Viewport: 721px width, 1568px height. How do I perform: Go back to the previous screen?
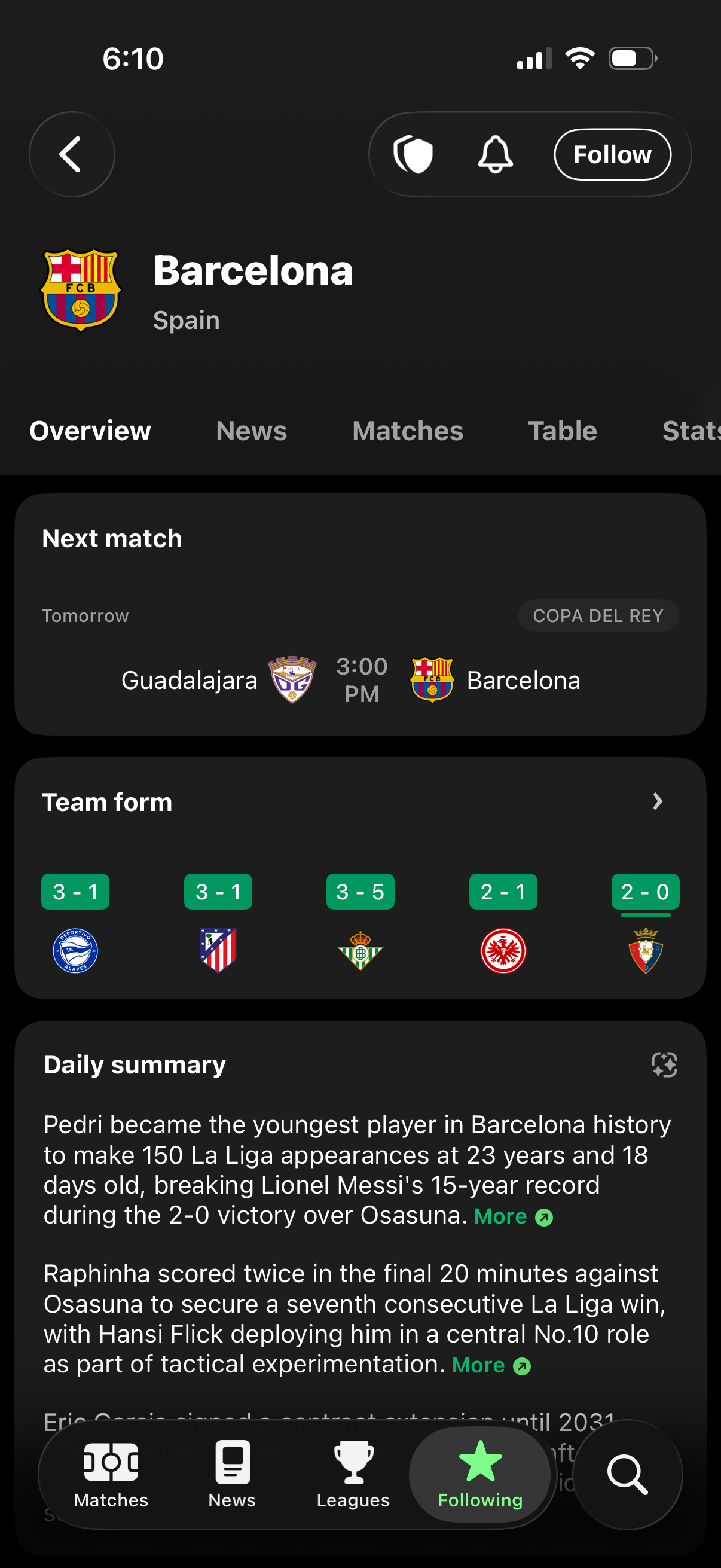click(72, 154)
